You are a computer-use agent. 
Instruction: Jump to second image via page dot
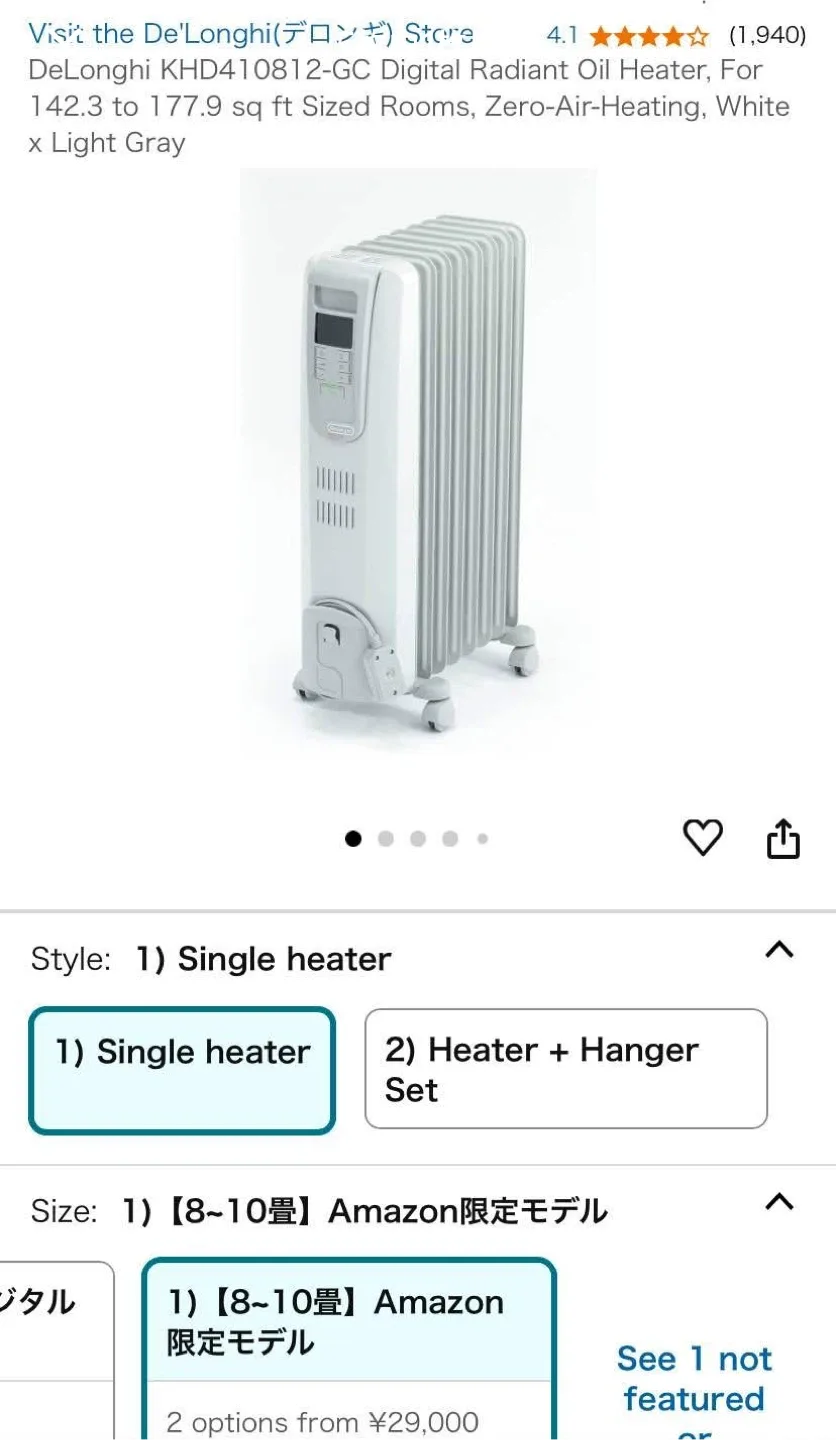[385, 839]
